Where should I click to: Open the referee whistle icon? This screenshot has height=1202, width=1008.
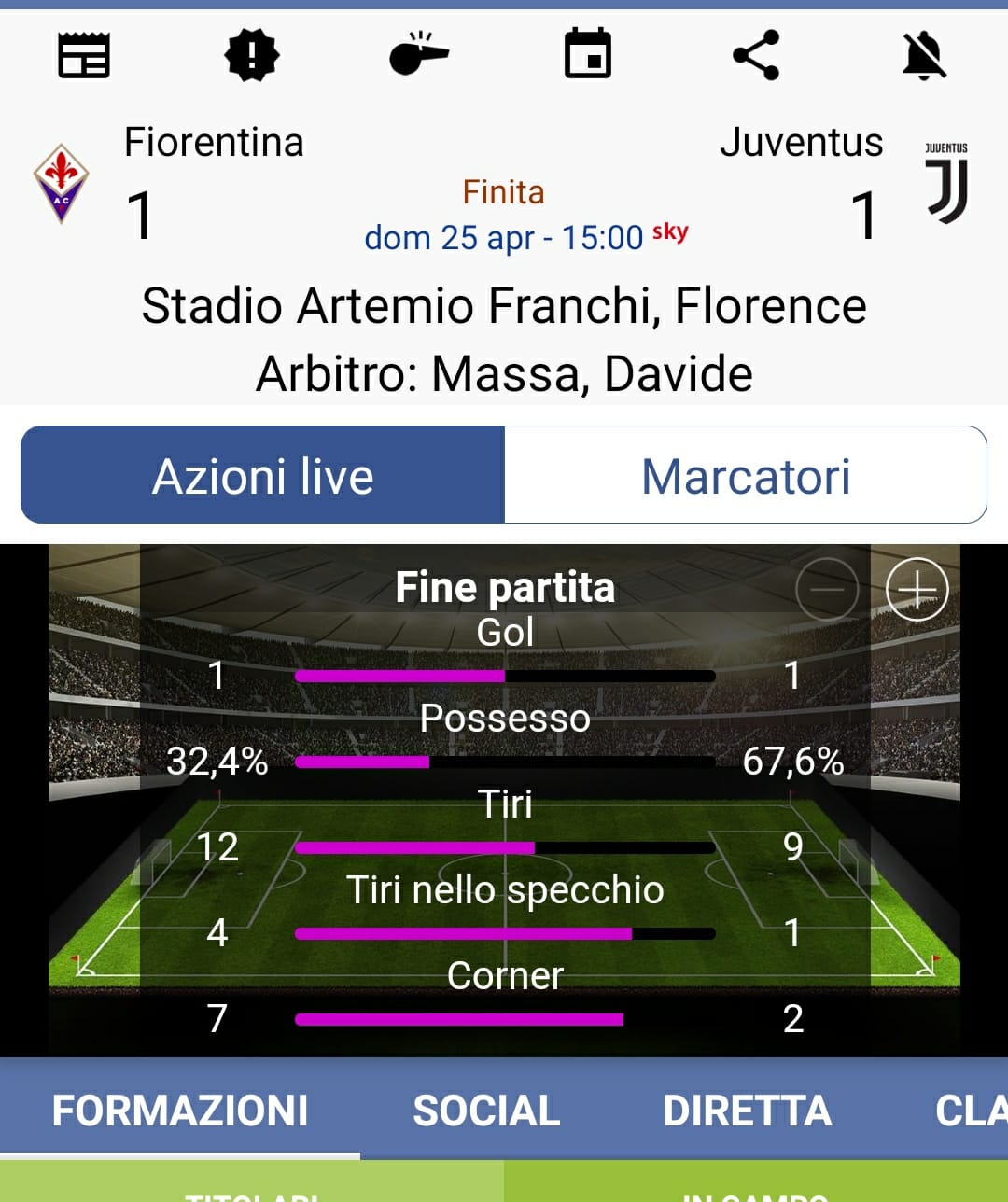click(x=418, y=53)
